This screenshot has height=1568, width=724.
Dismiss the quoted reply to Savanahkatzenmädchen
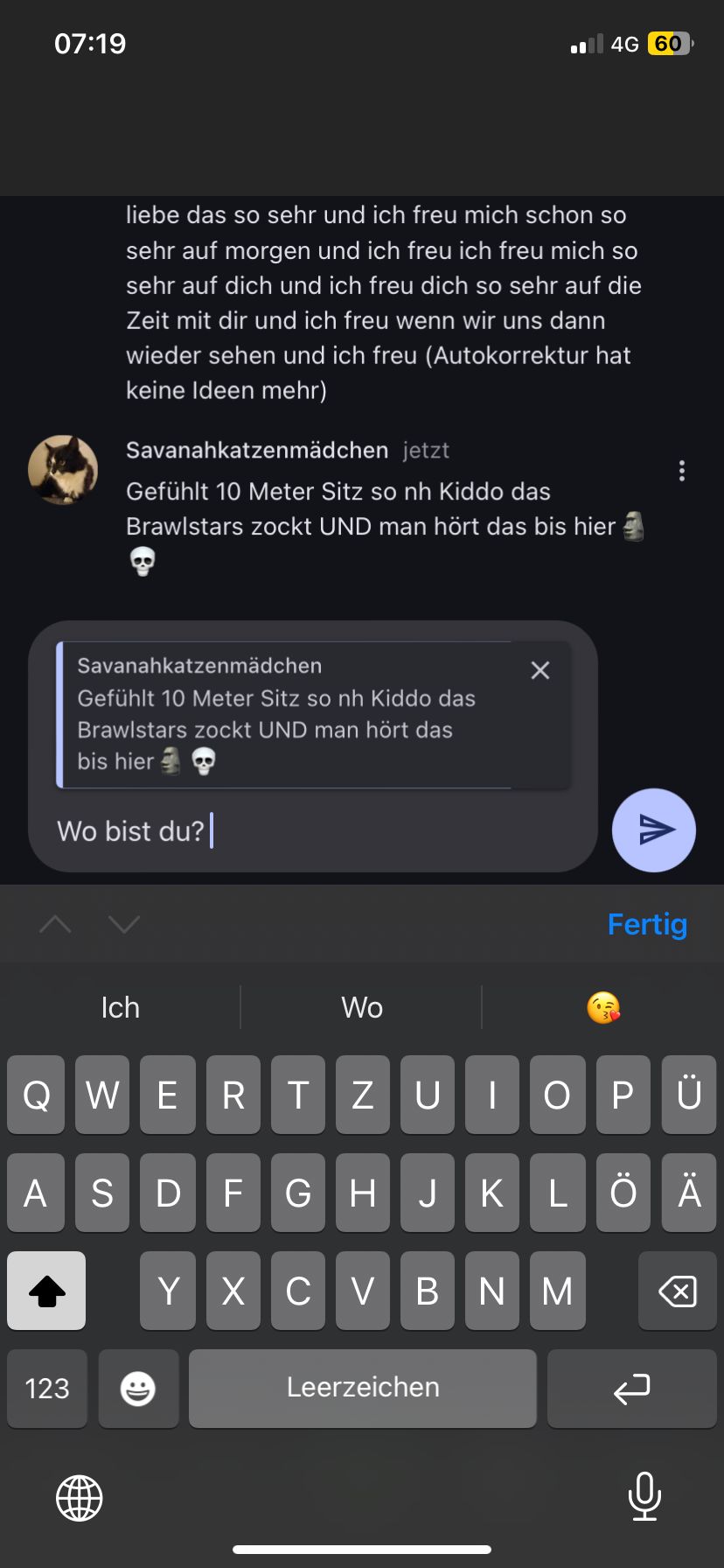(x=540, y=670)
